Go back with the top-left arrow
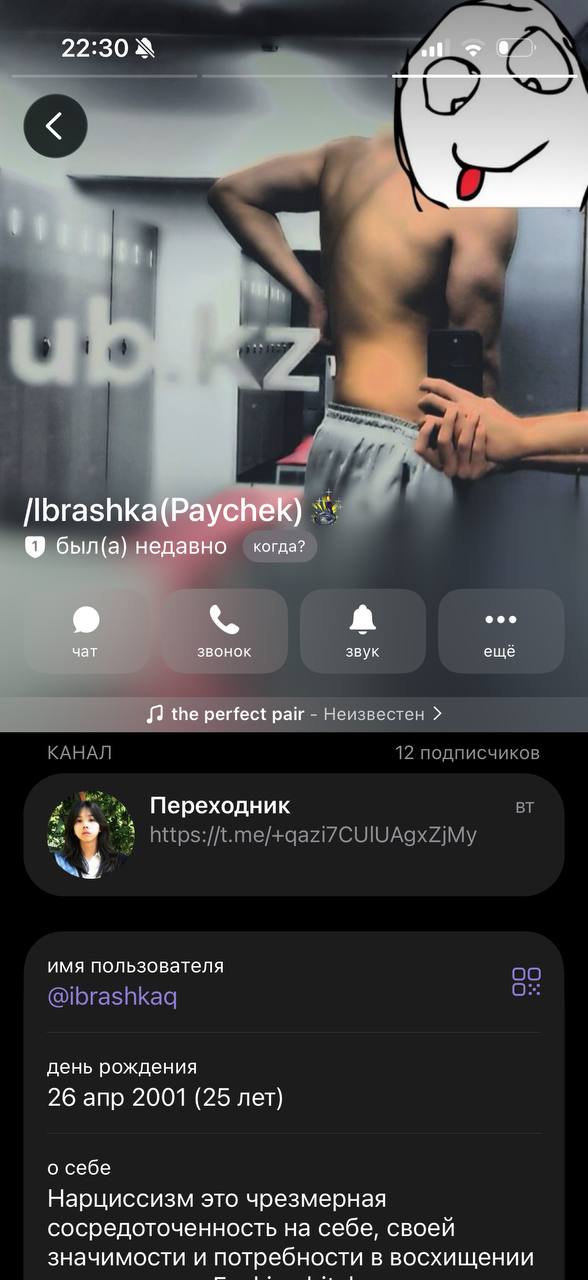 pyautogui.click(x=55, y=126)
